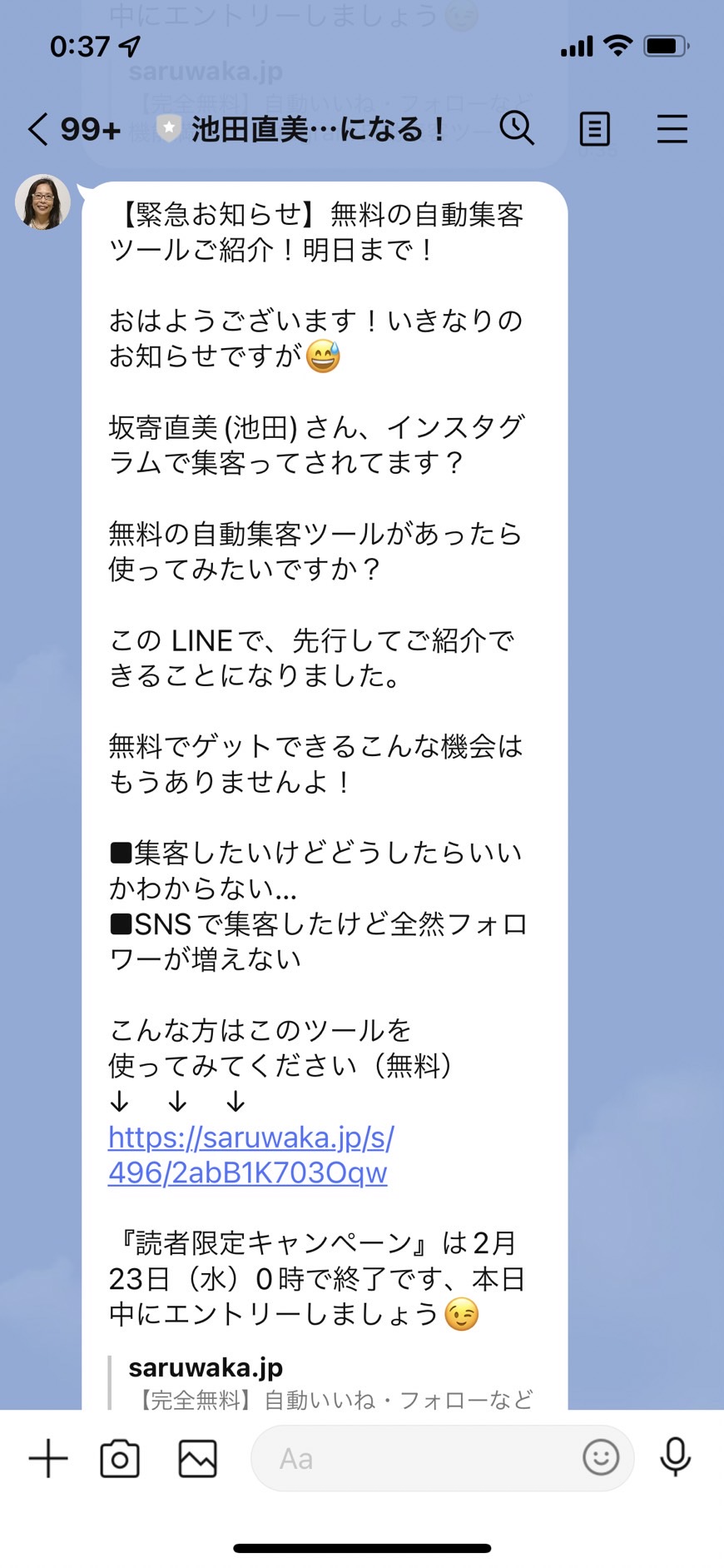The height and width of the screenshot is (1568, 724).
Task: Open the emoji sticker picker
Action: pos(601,1458)
